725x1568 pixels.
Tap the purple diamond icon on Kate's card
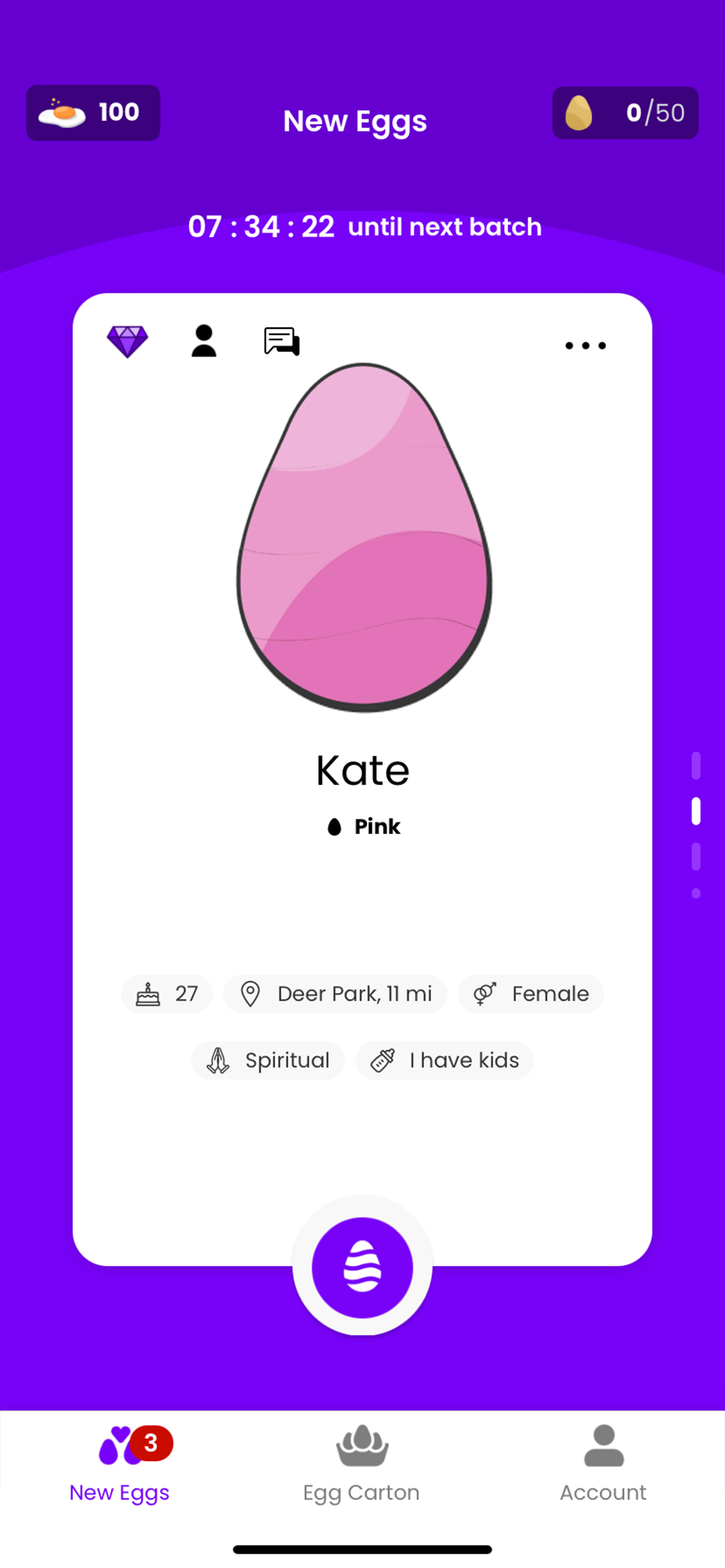[x=127, y=341]
